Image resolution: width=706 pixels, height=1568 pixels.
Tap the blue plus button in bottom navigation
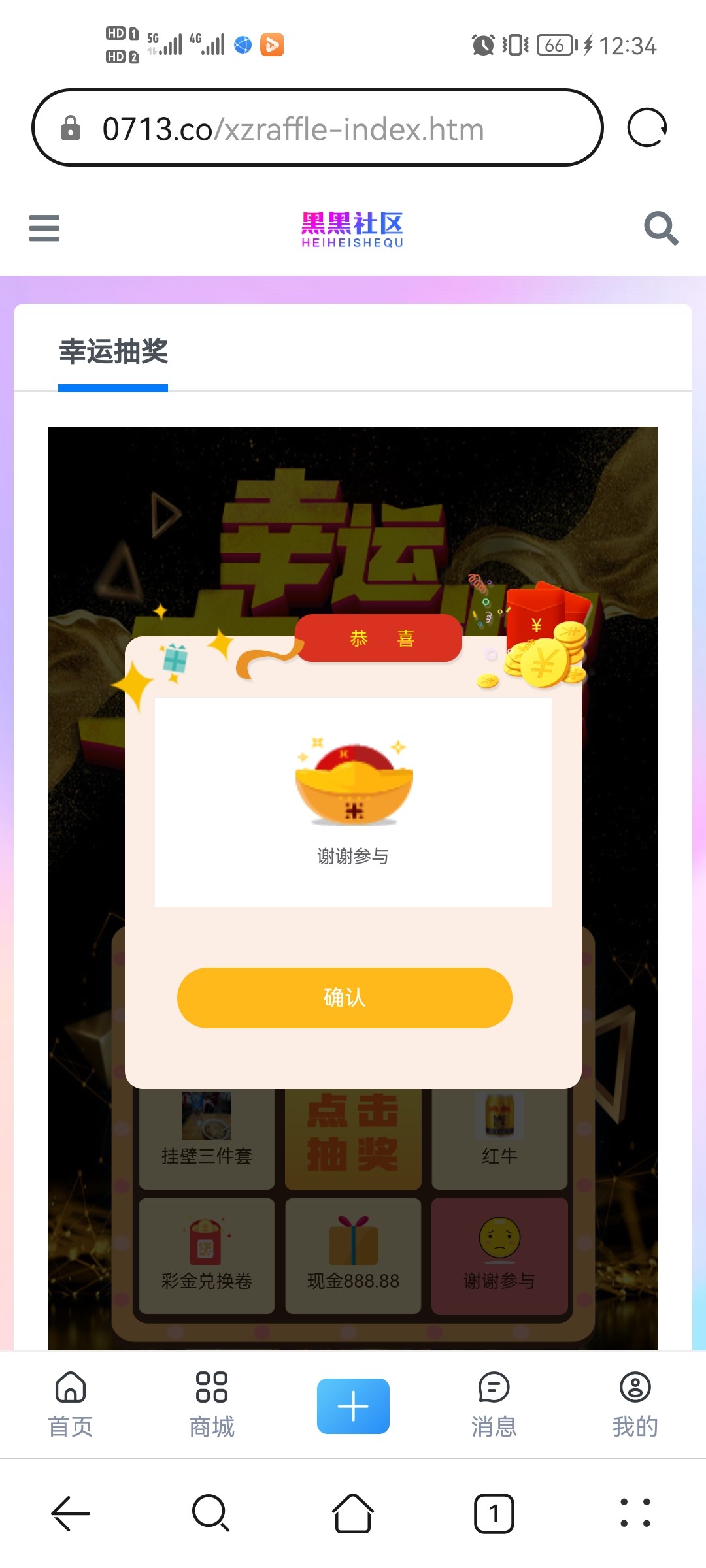pyautogui.click(x=352, y=1406)
